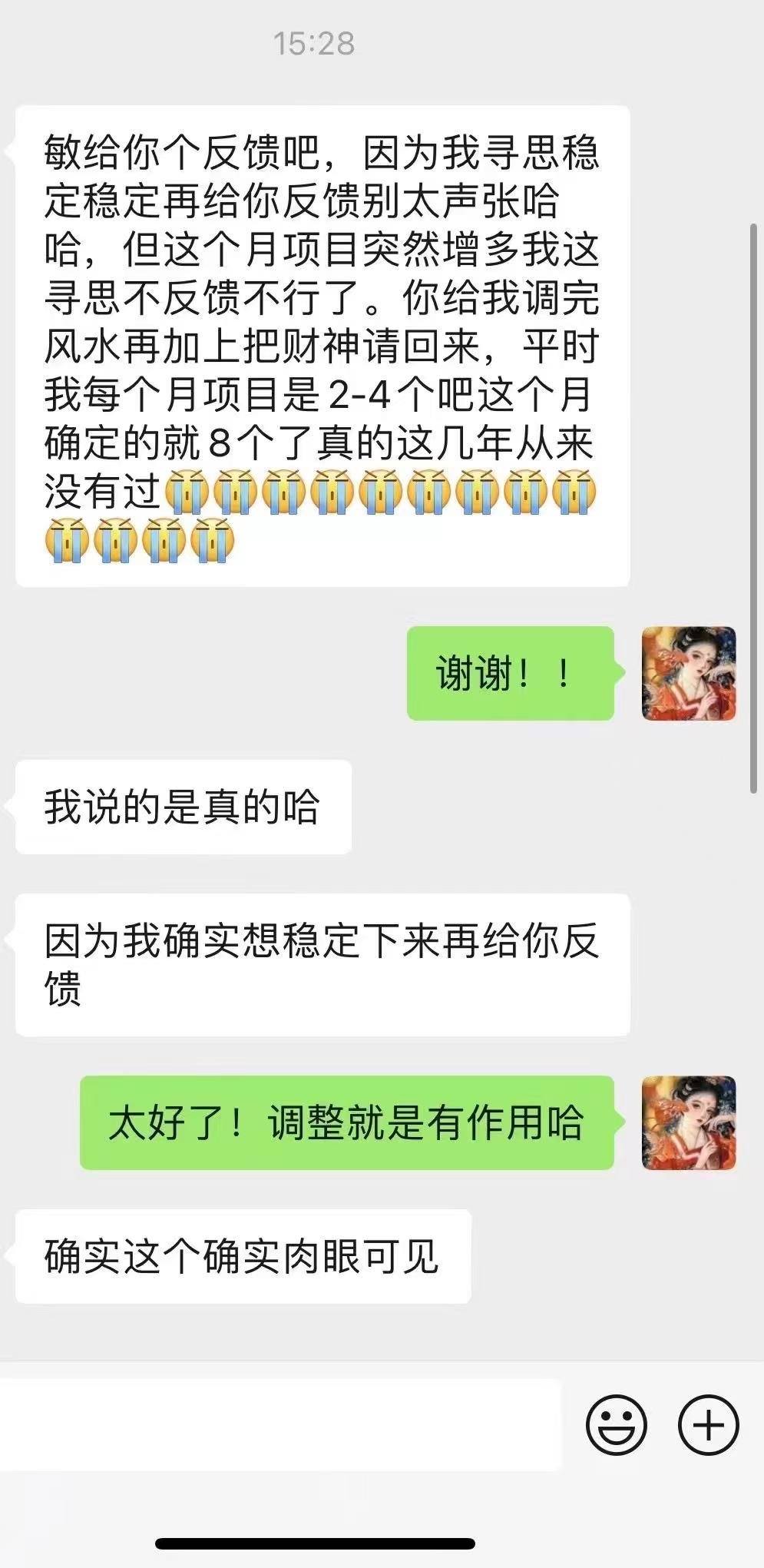Open the emoji sticker panel
Screen dimensions: 764x1568
pyautogui.click(x=616, y=1425)
